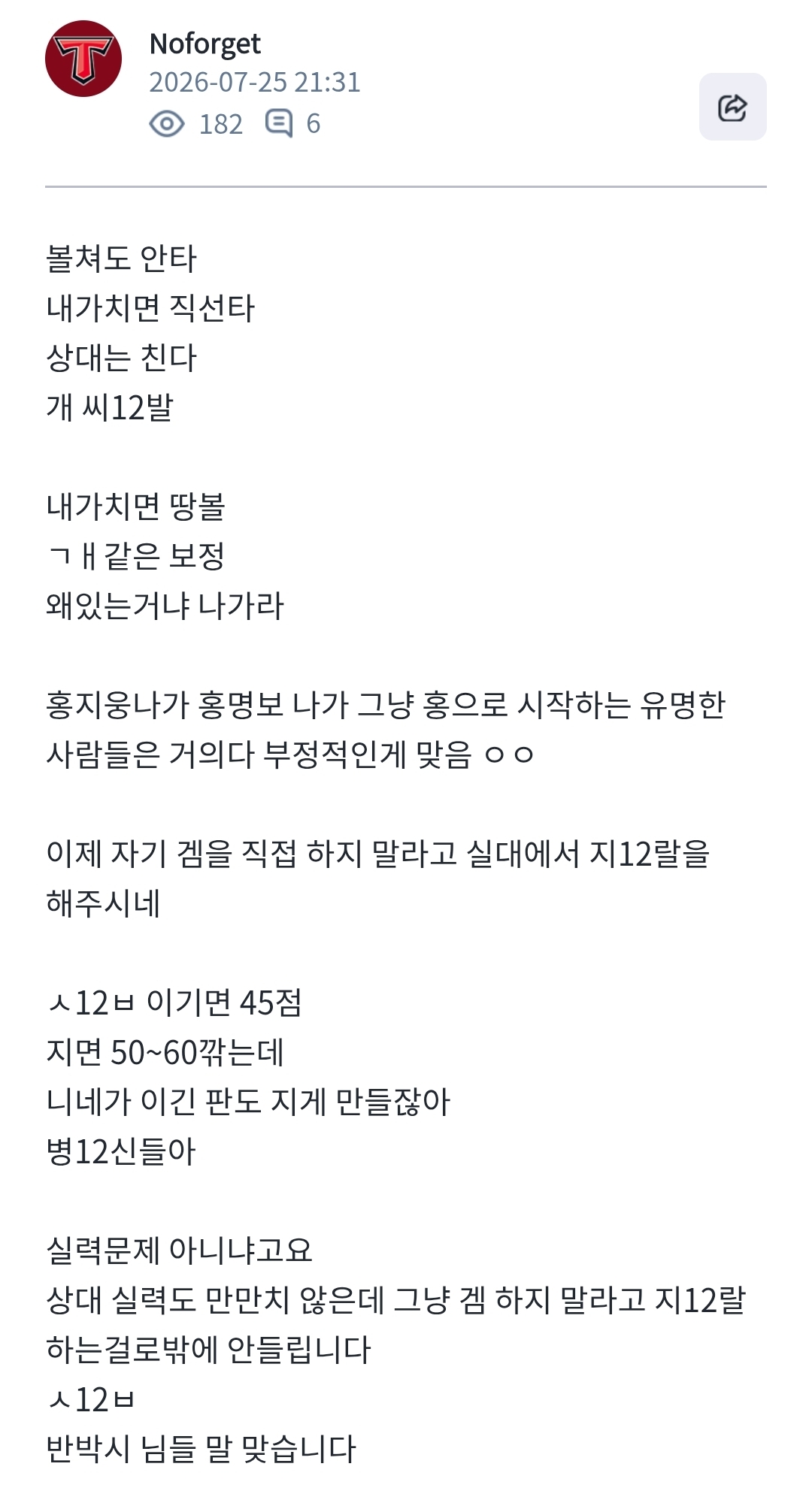This screenshot has height=1512, width=812.
Task: Open Noforget's profile avatar
Action: tap(83, 59)
